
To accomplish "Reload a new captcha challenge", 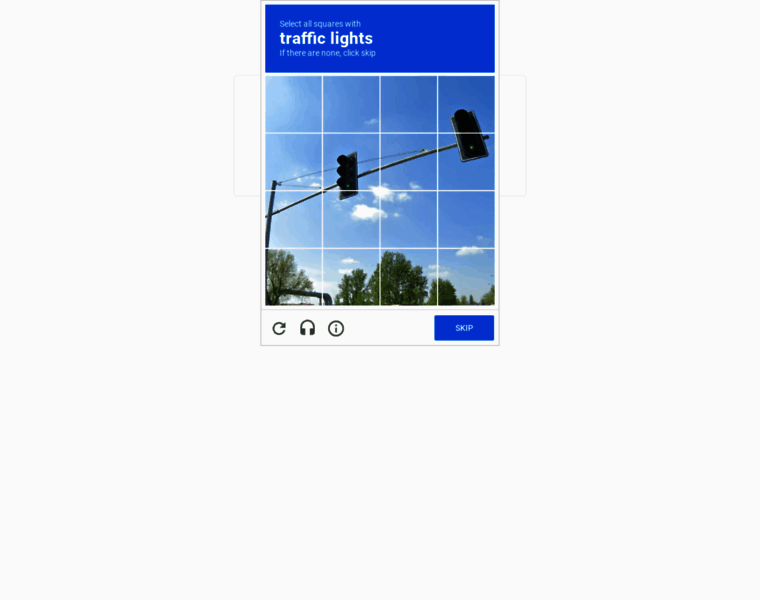I will 279,328.
